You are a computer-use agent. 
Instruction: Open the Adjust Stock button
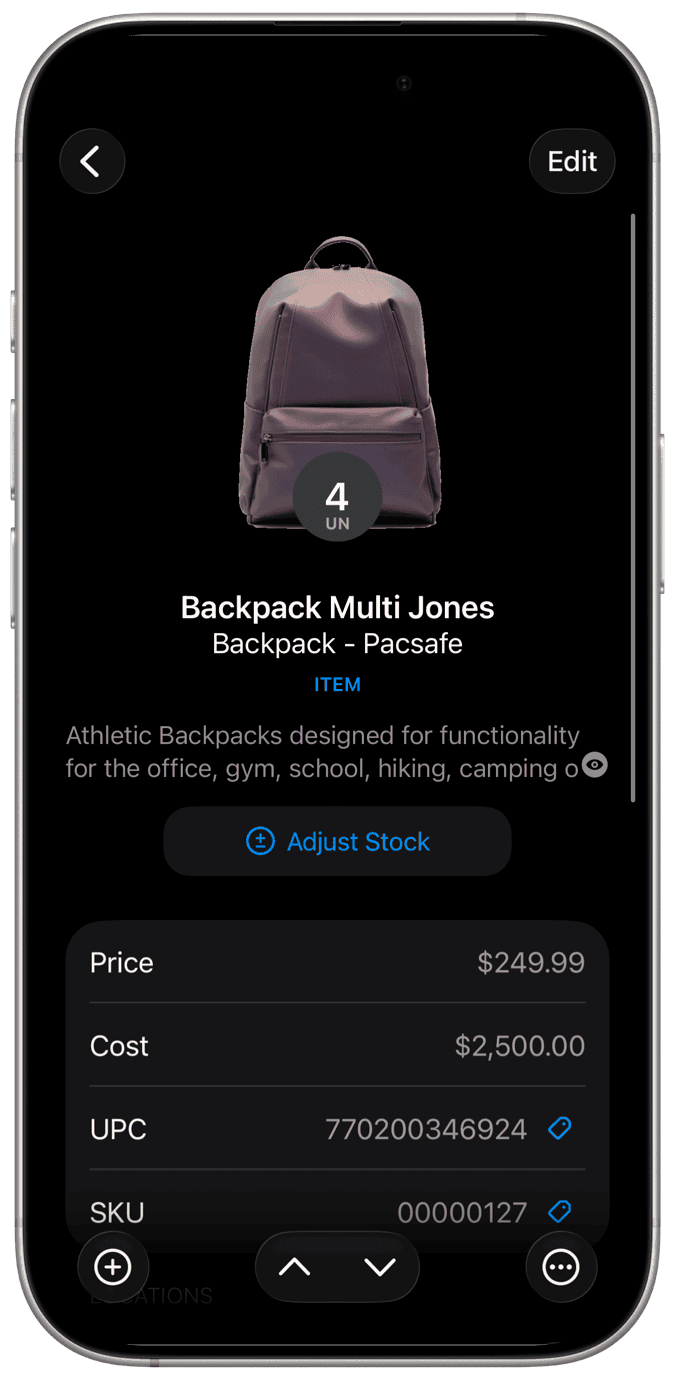click(x=337, y=842)
